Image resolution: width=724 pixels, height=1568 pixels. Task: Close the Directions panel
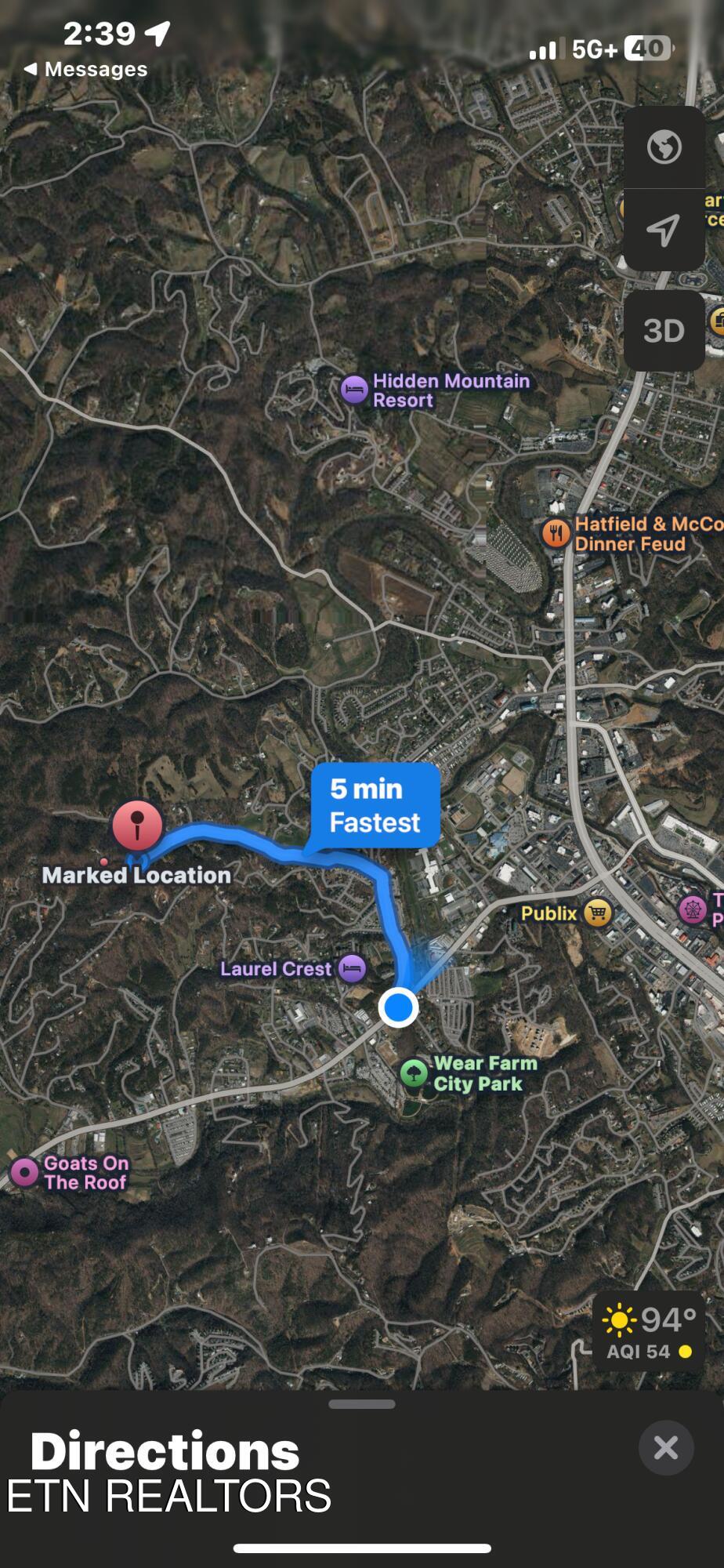pos(665,1447)
